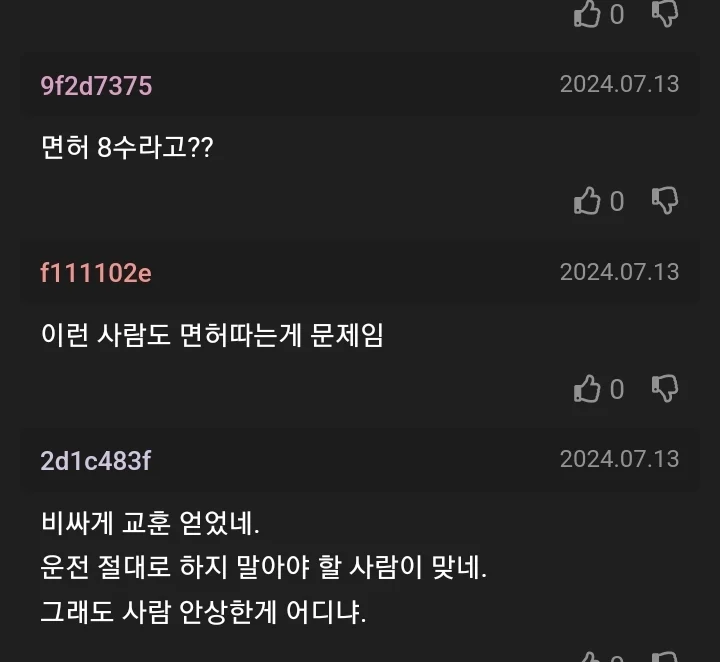Image resolution: width=720 pixels, height=662 pixels.
Task: Open the profile of user f111102e
Action: (96, 273)
